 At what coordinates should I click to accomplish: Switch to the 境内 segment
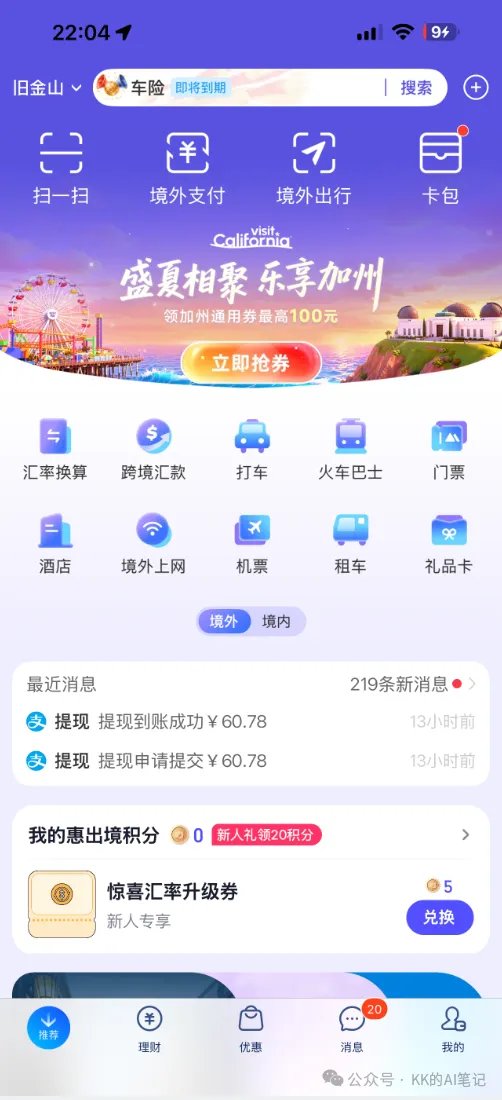[x=276, y=622]
